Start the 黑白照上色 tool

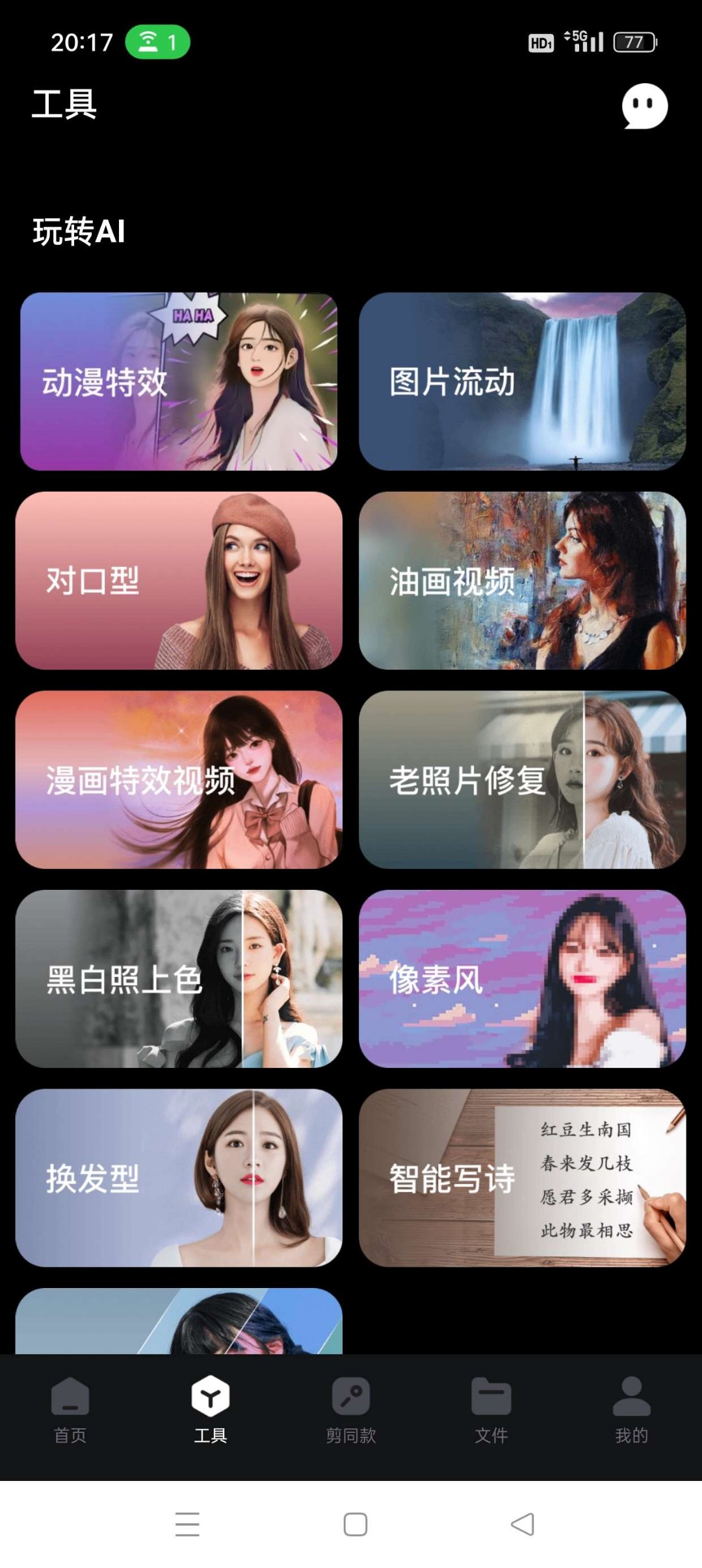point(179,979)
